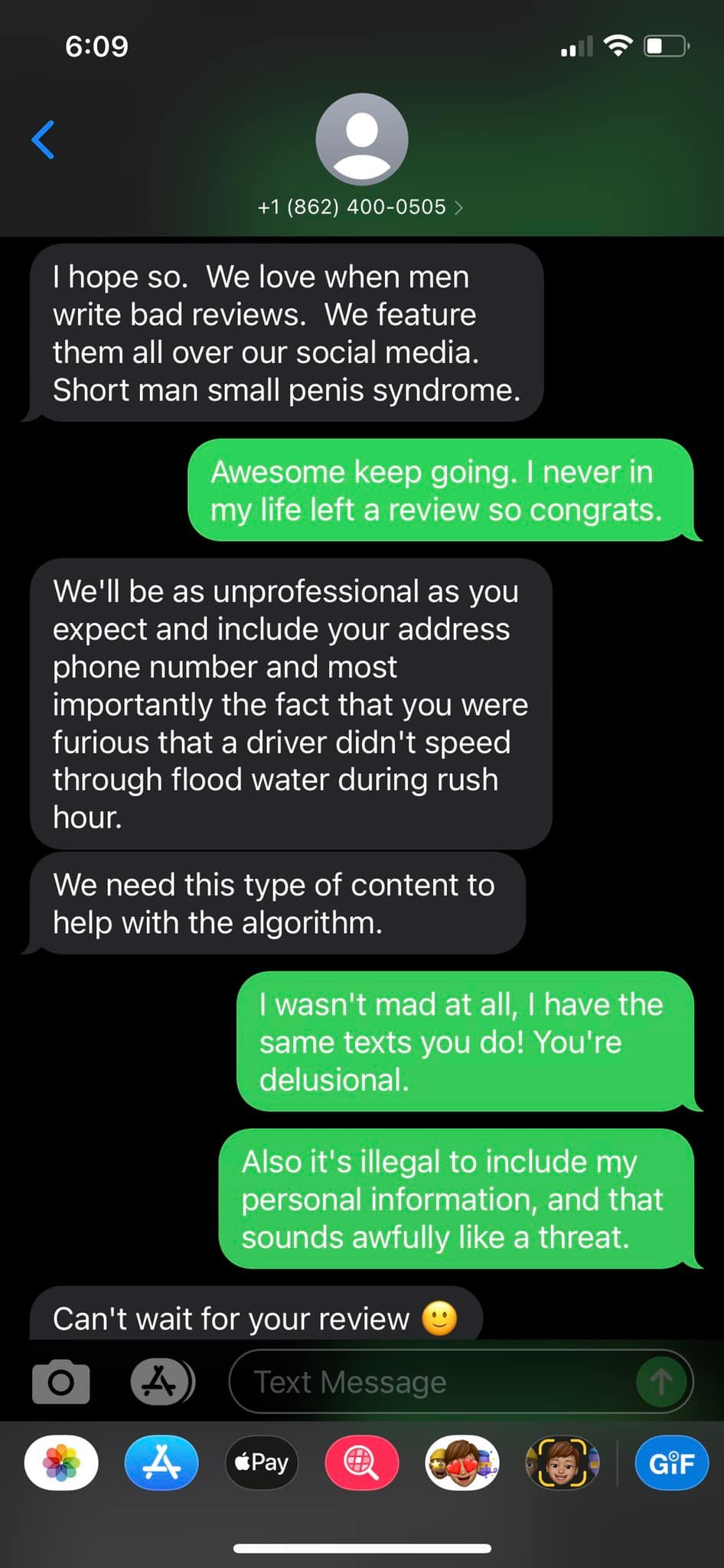Go back to the conversations list
Viewport: 724px width, 1568px height.
click(x=43, y=139)
